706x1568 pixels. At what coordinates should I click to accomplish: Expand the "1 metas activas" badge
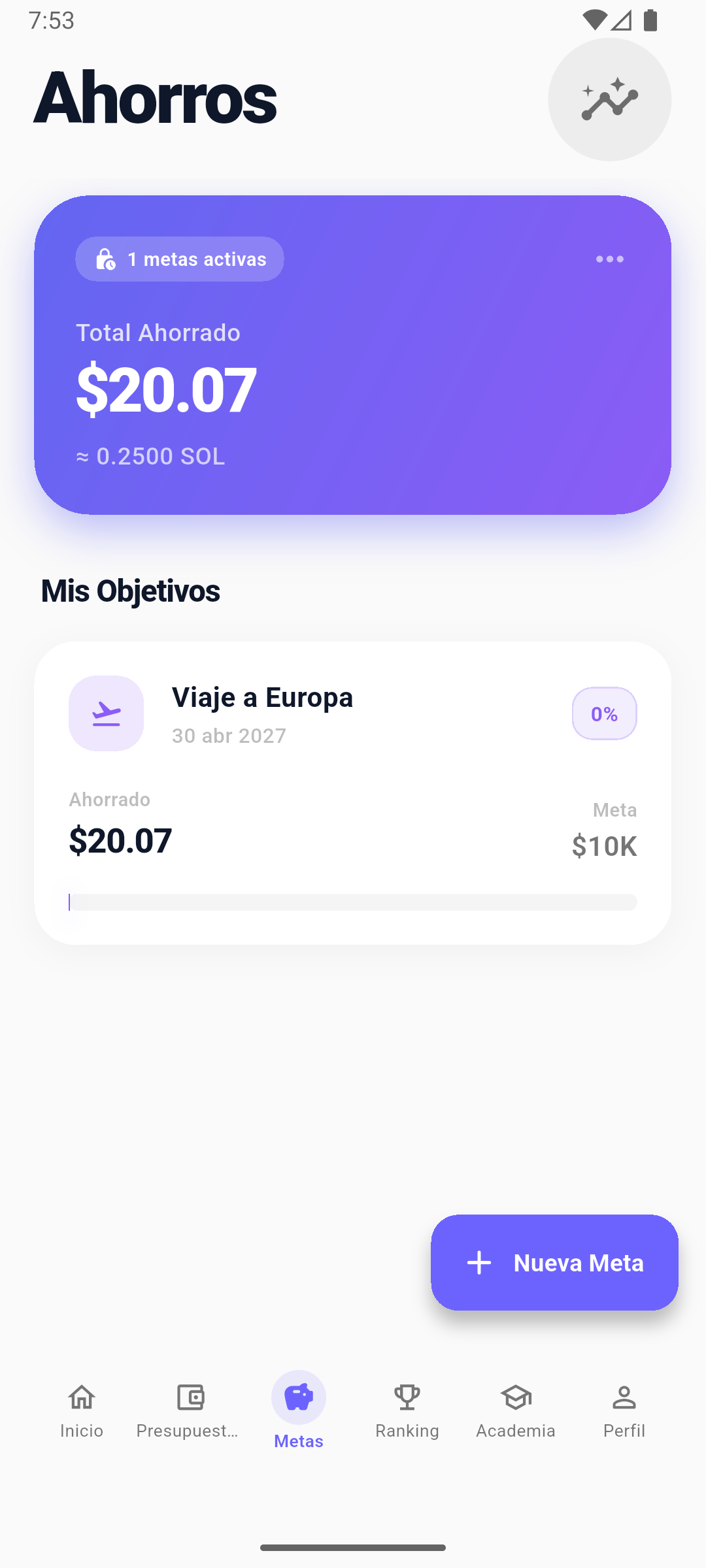(179, 259)
